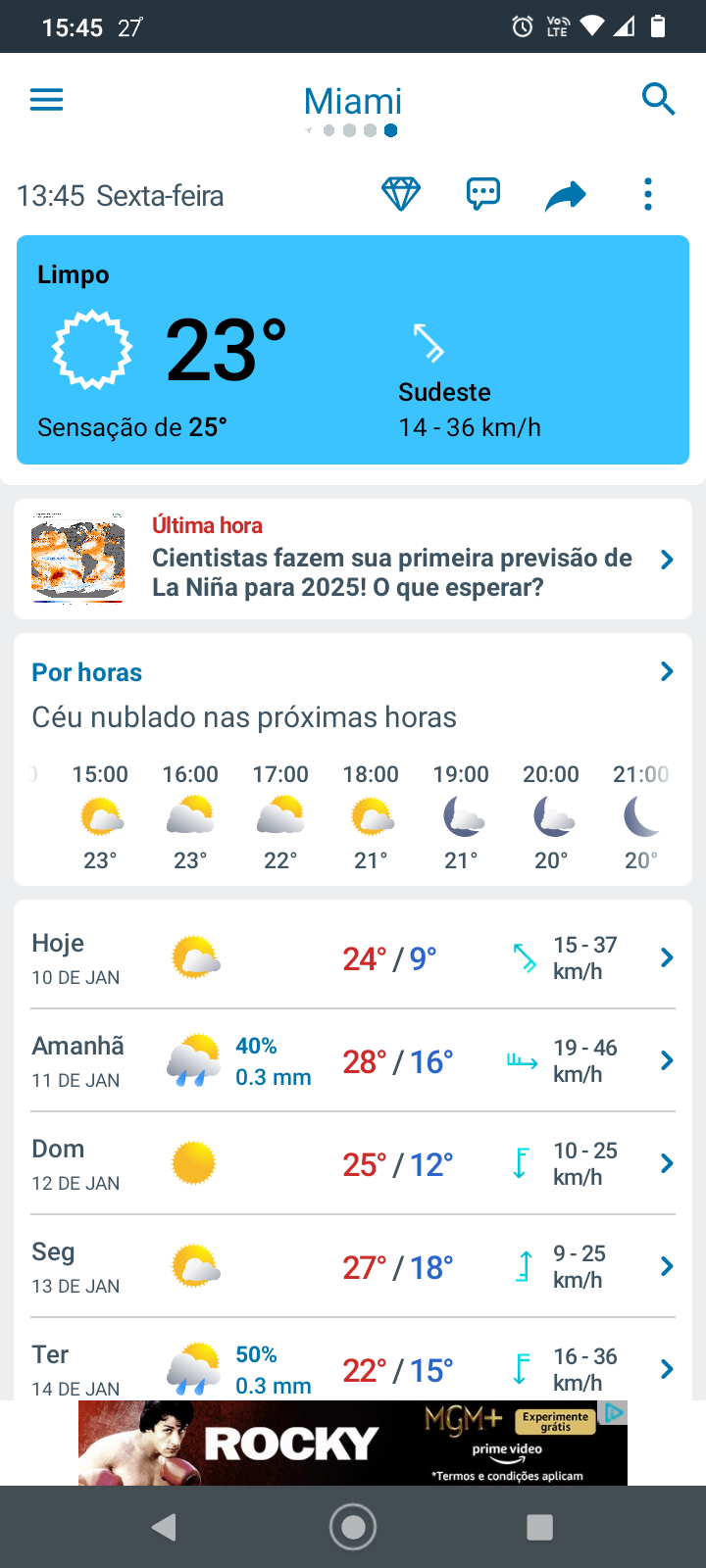
Task: View Amanhã 11 de Jan forecast details
Action: 353,1060
